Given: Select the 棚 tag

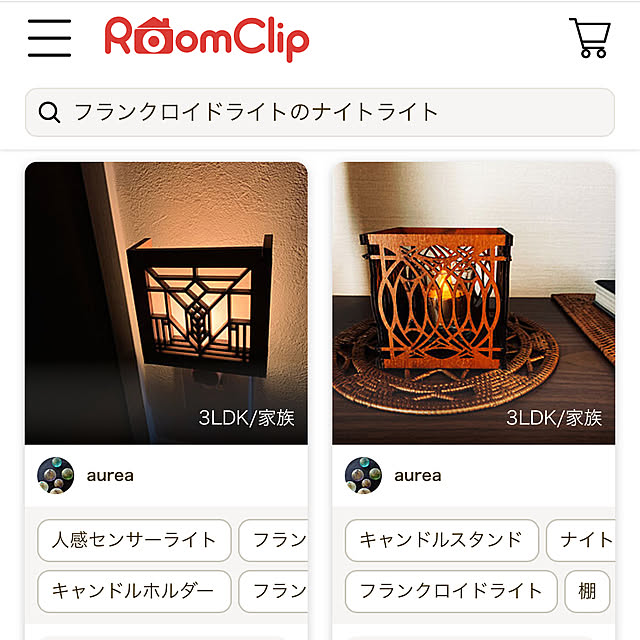Looking at the screenshot, I should [587, 591].
